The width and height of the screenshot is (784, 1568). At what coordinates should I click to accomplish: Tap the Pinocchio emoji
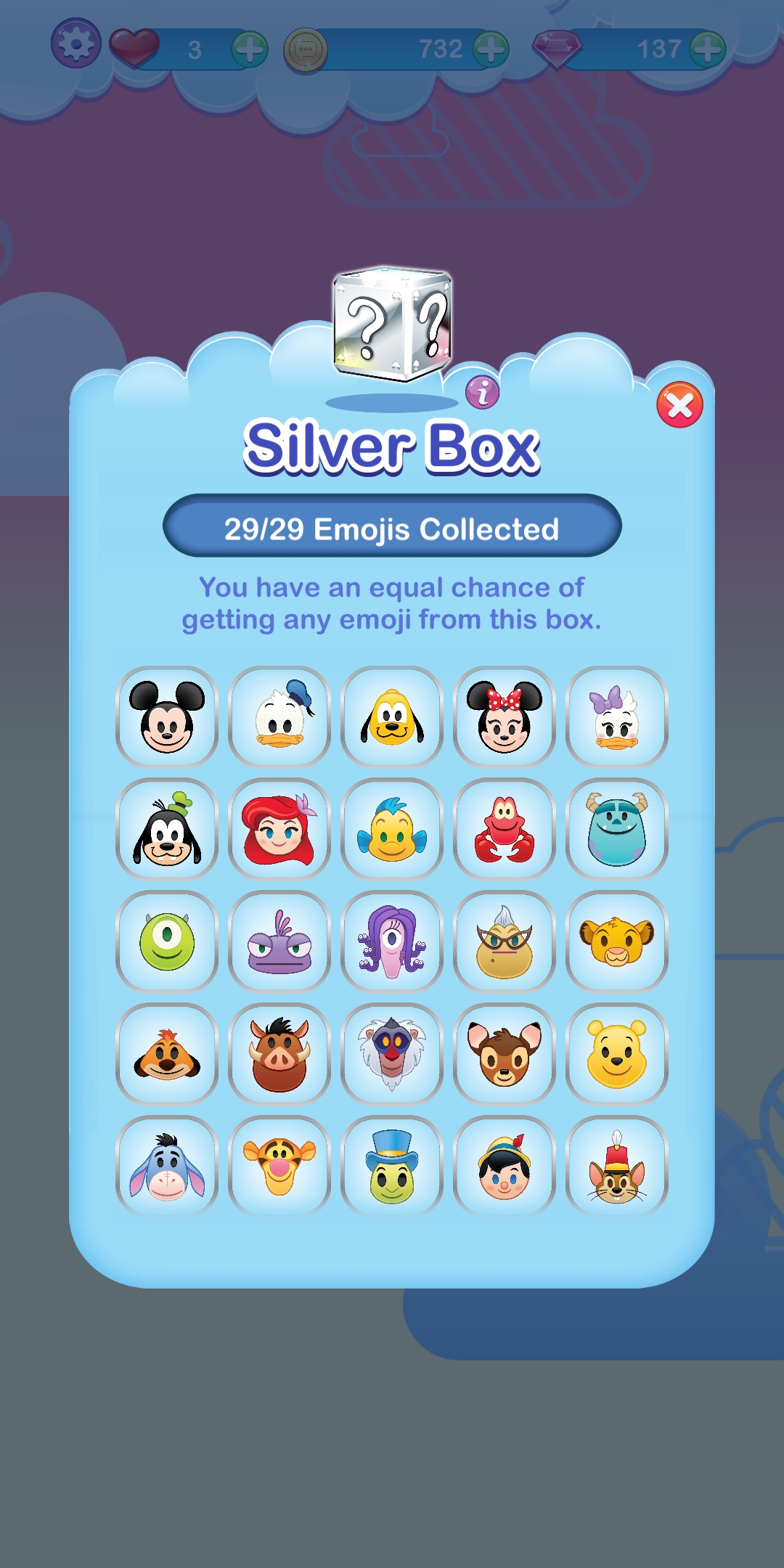coord(504,1165)
